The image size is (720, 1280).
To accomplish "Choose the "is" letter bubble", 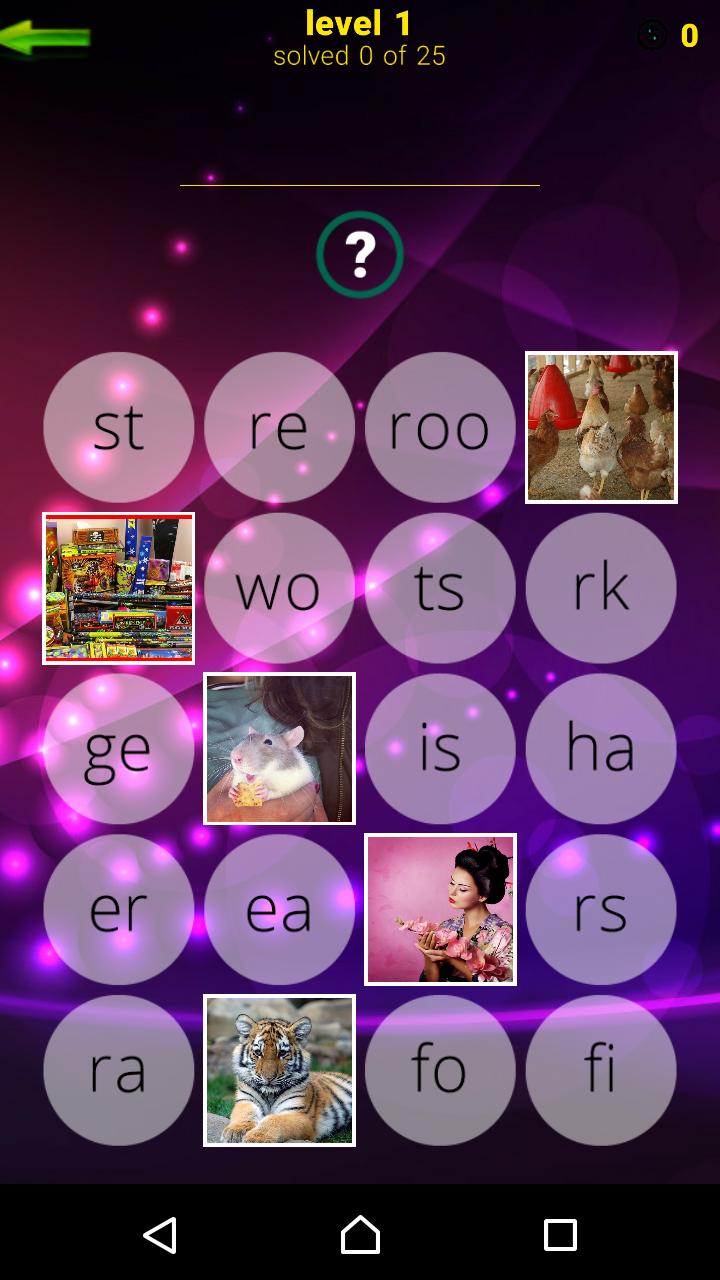I will 440,749.
